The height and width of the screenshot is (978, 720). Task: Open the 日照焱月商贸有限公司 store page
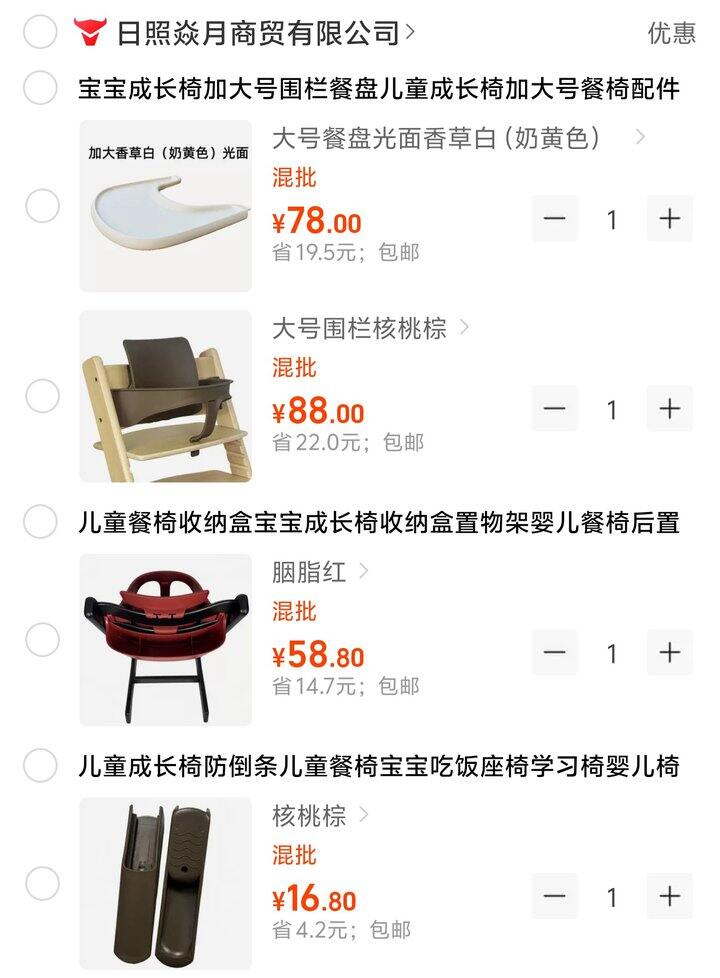pyautogui.click(x=259, y=33)
